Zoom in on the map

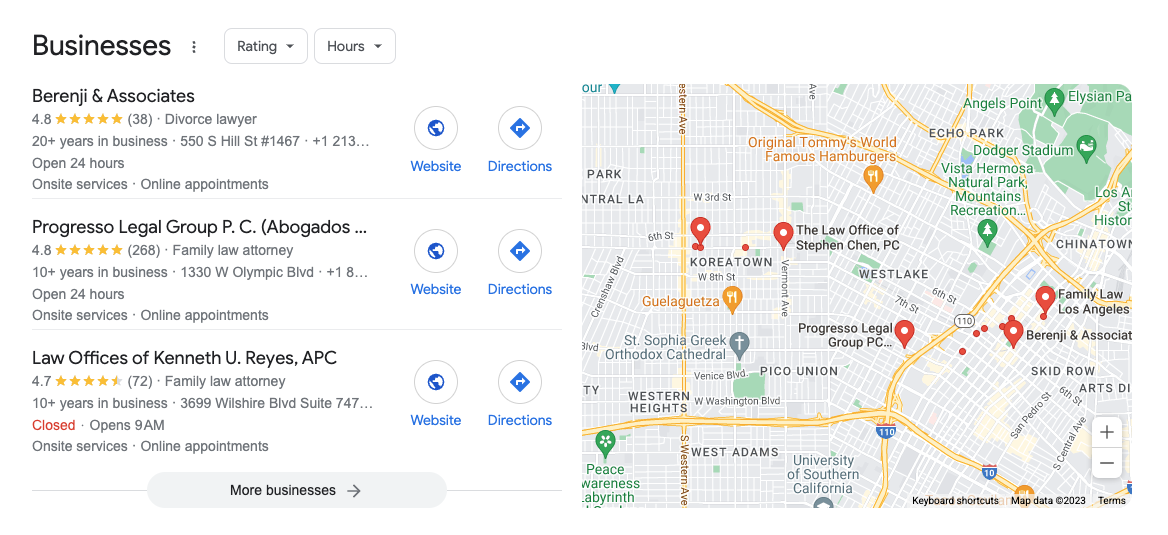click(1106, 433)
